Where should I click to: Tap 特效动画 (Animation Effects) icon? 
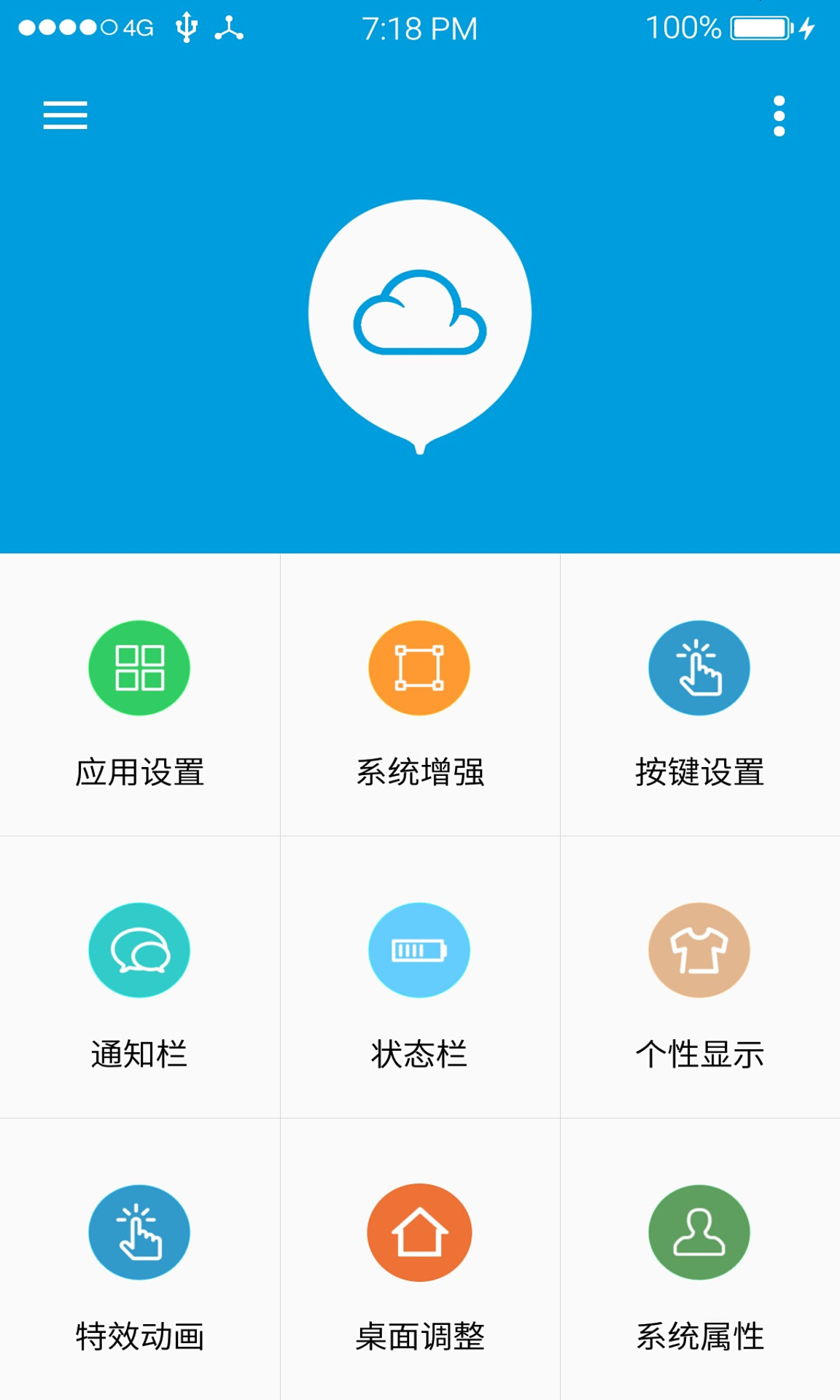(139, 1231)
